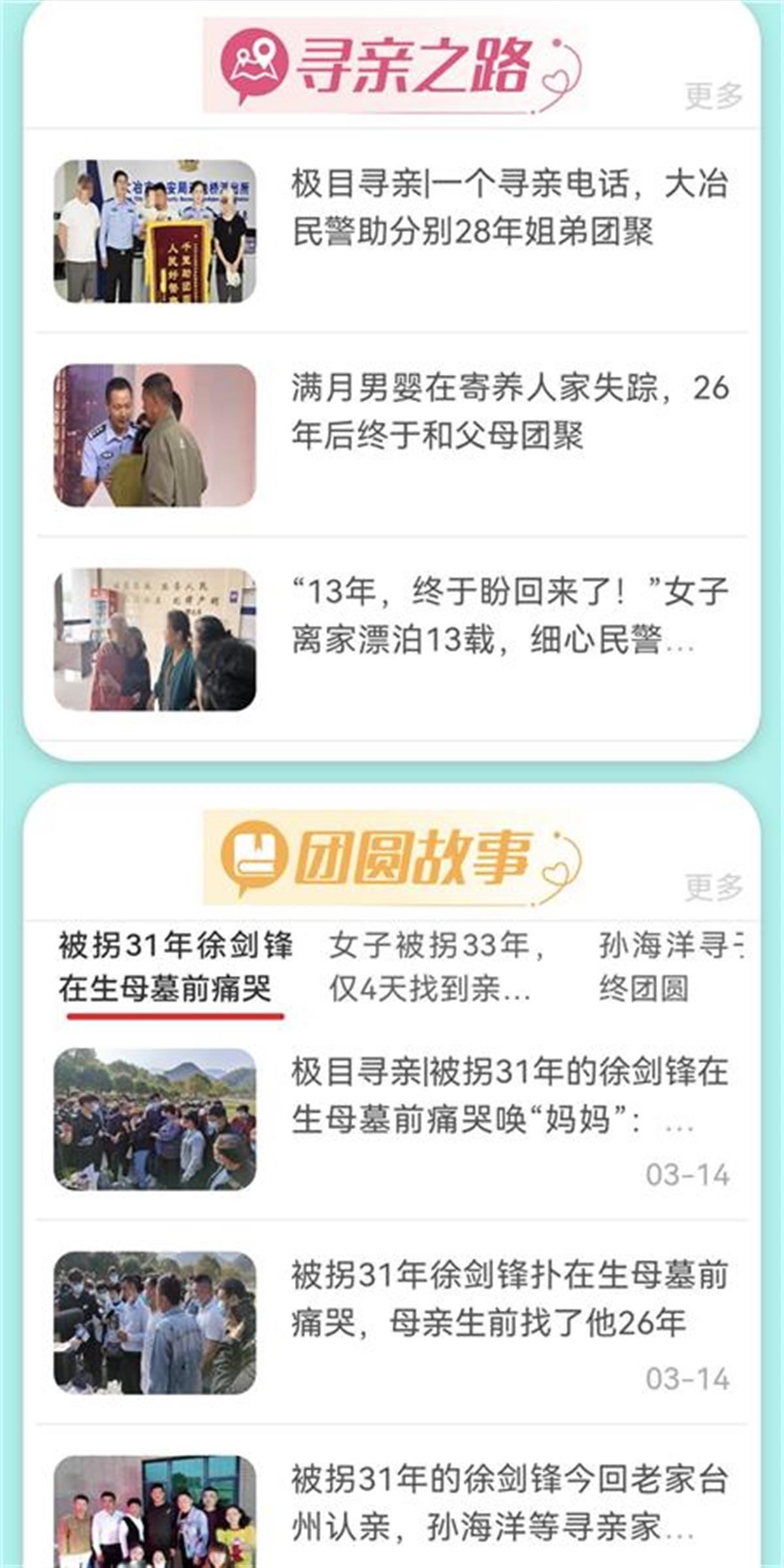
Task: Open 更多 in 寻亲之路 section
Action: 713,96
